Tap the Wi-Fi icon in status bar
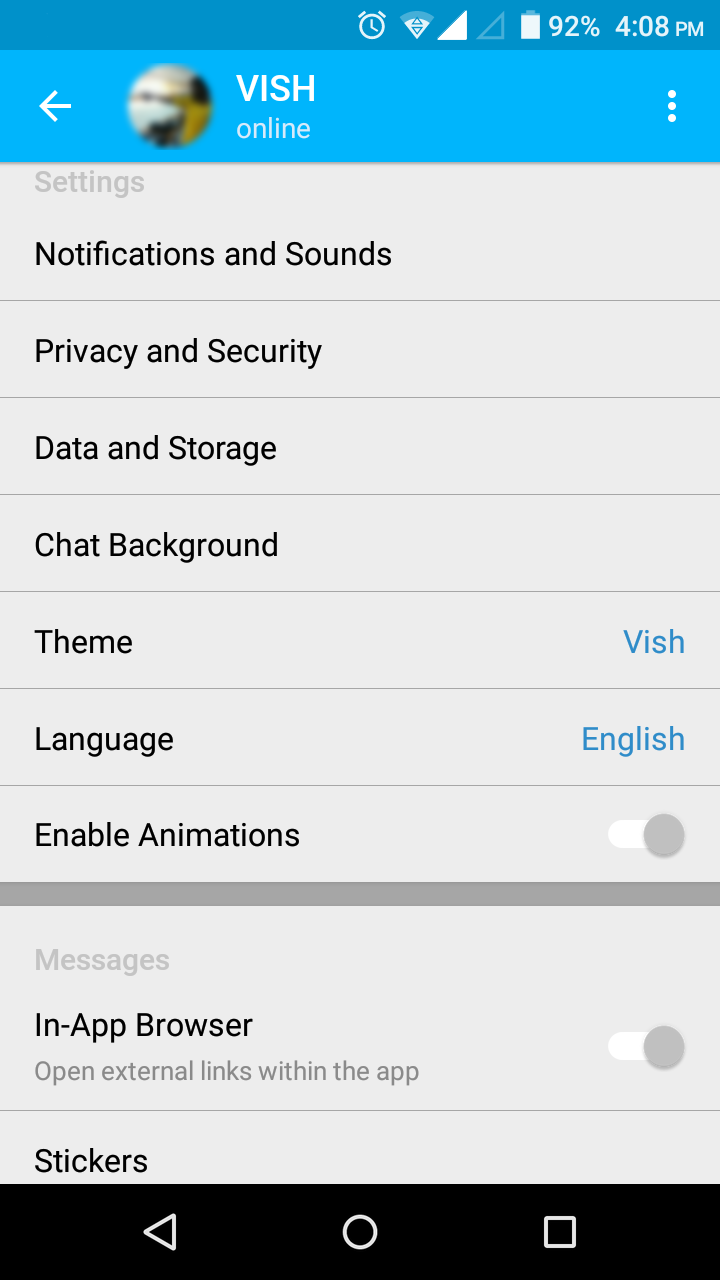This screenshot has height=1280, width=720. 417,25
